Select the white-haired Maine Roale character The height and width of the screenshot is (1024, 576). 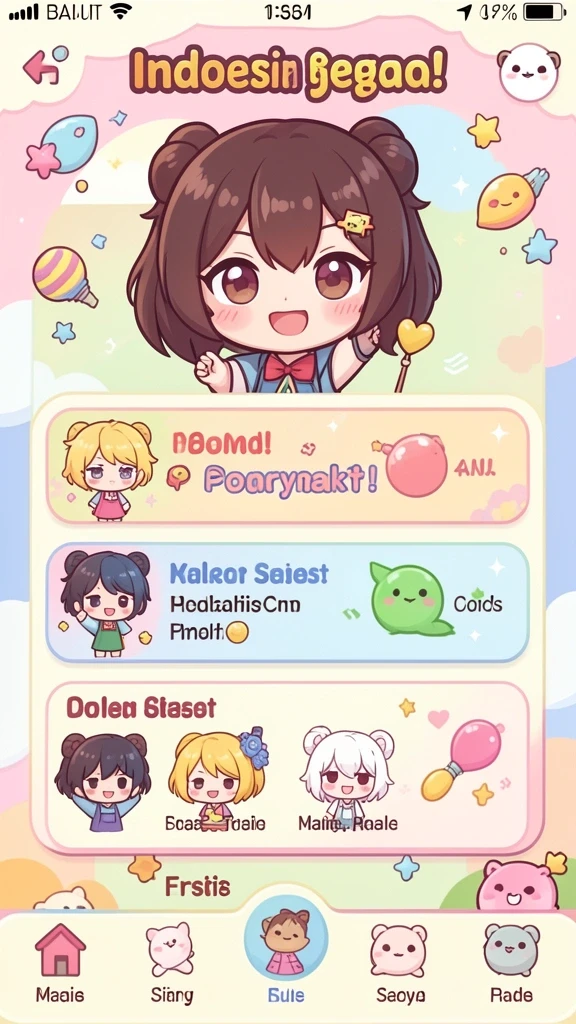348,776
